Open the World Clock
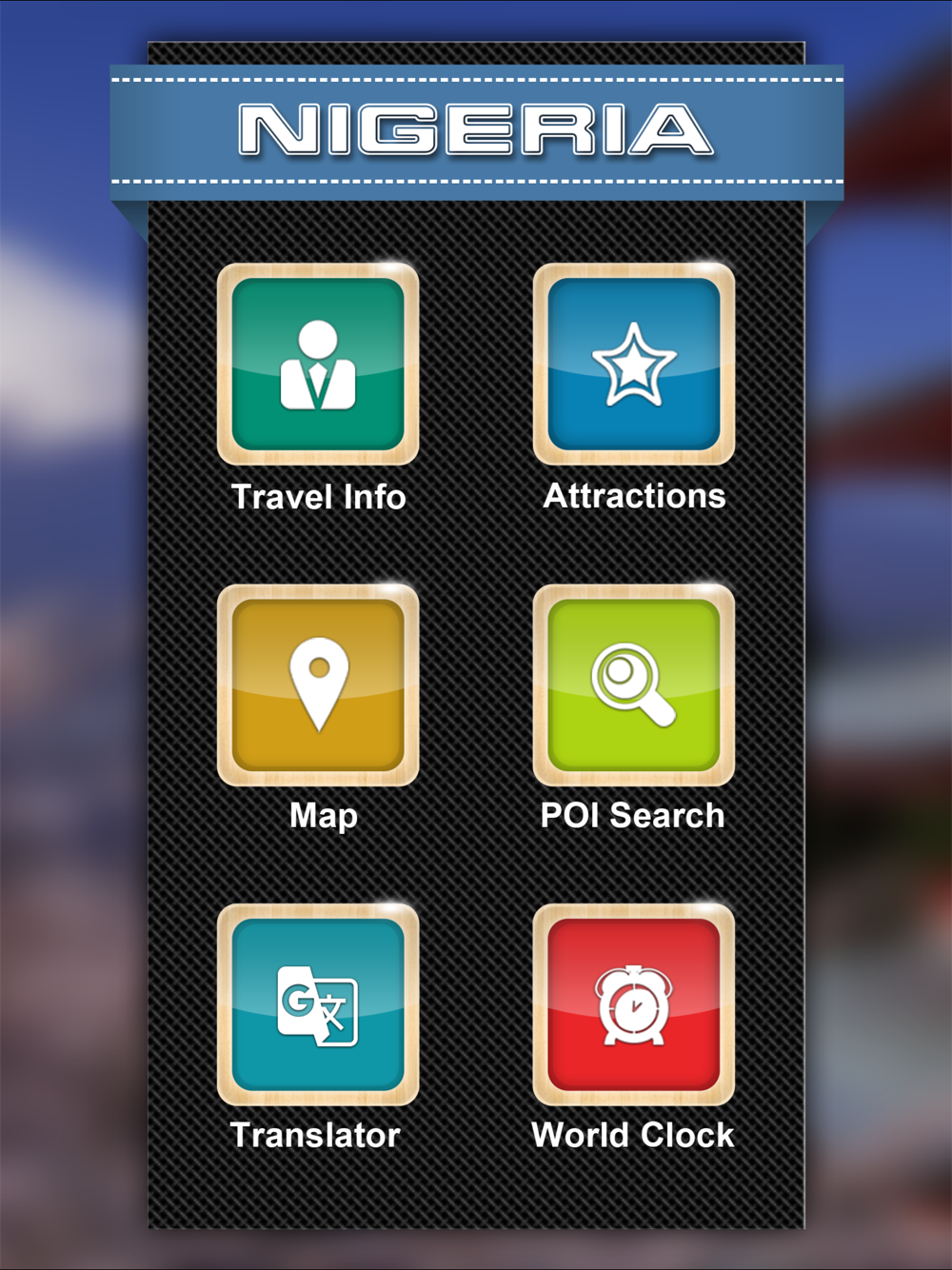Viewport: 952px width, 1270px height. 634,1005
